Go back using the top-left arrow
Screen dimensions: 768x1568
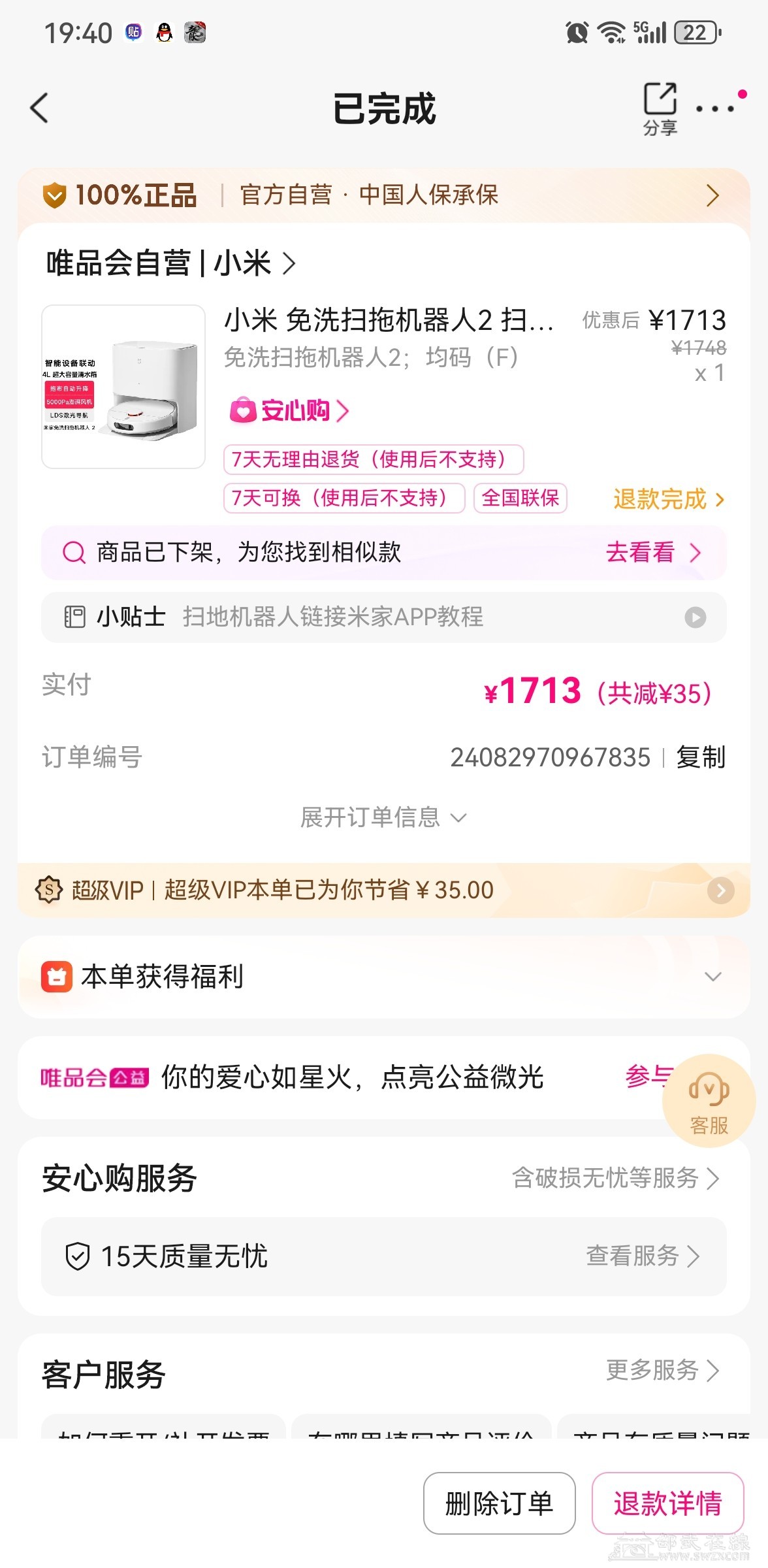(40, 108)
